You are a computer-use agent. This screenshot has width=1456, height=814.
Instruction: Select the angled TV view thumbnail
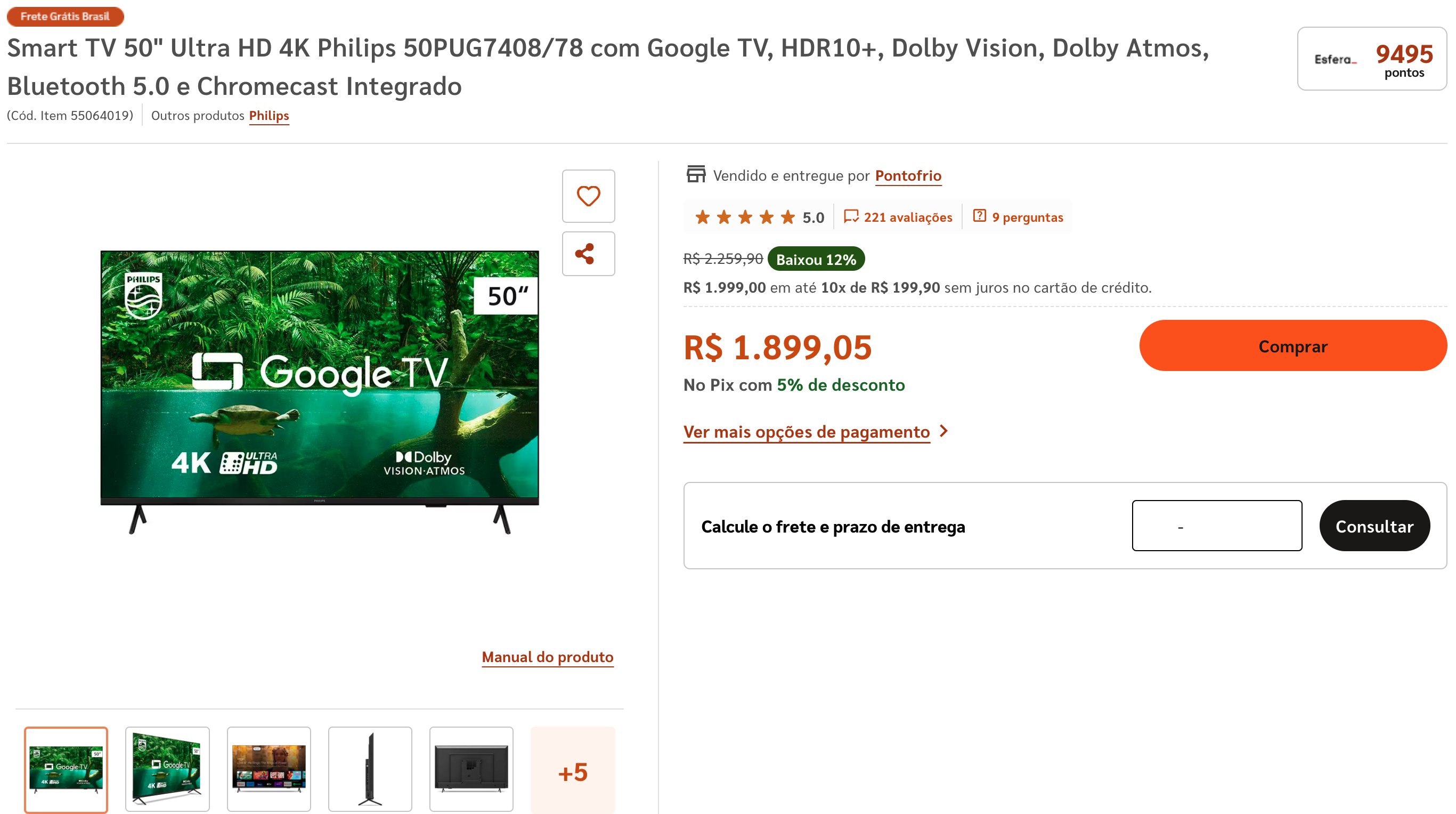coord(167,769)
